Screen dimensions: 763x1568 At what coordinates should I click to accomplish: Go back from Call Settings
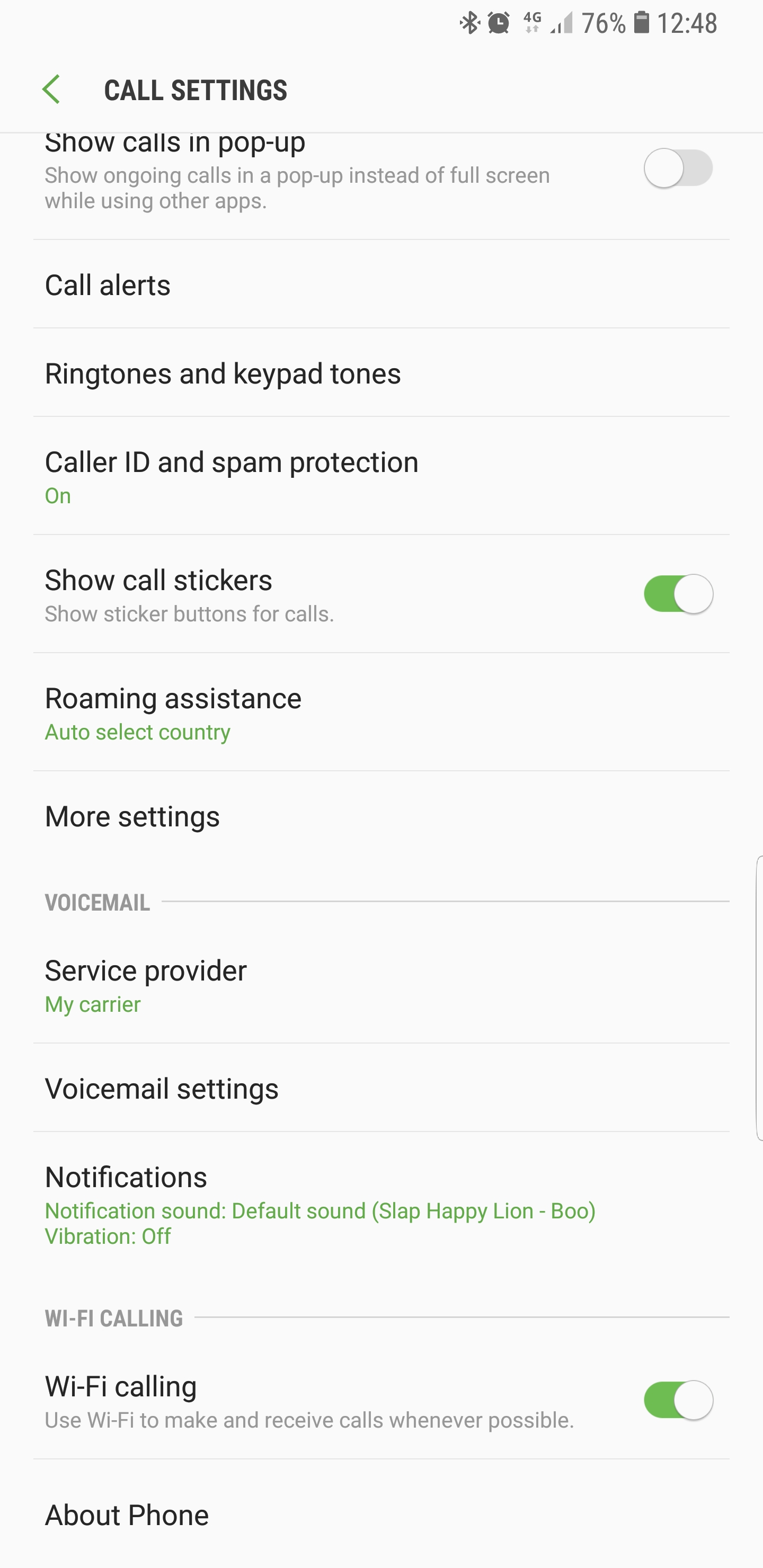[52, 90]
